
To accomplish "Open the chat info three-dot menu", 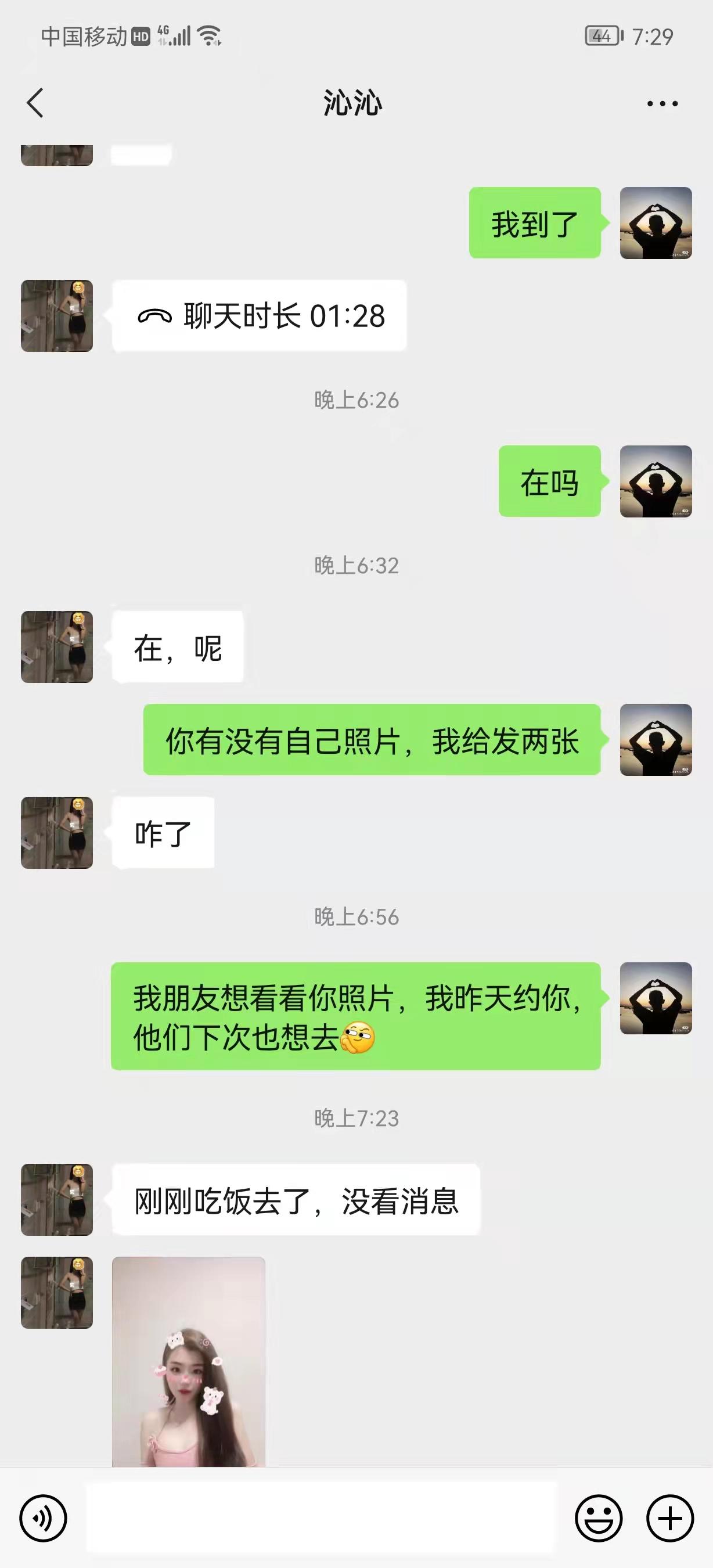I will click(662, 104).
